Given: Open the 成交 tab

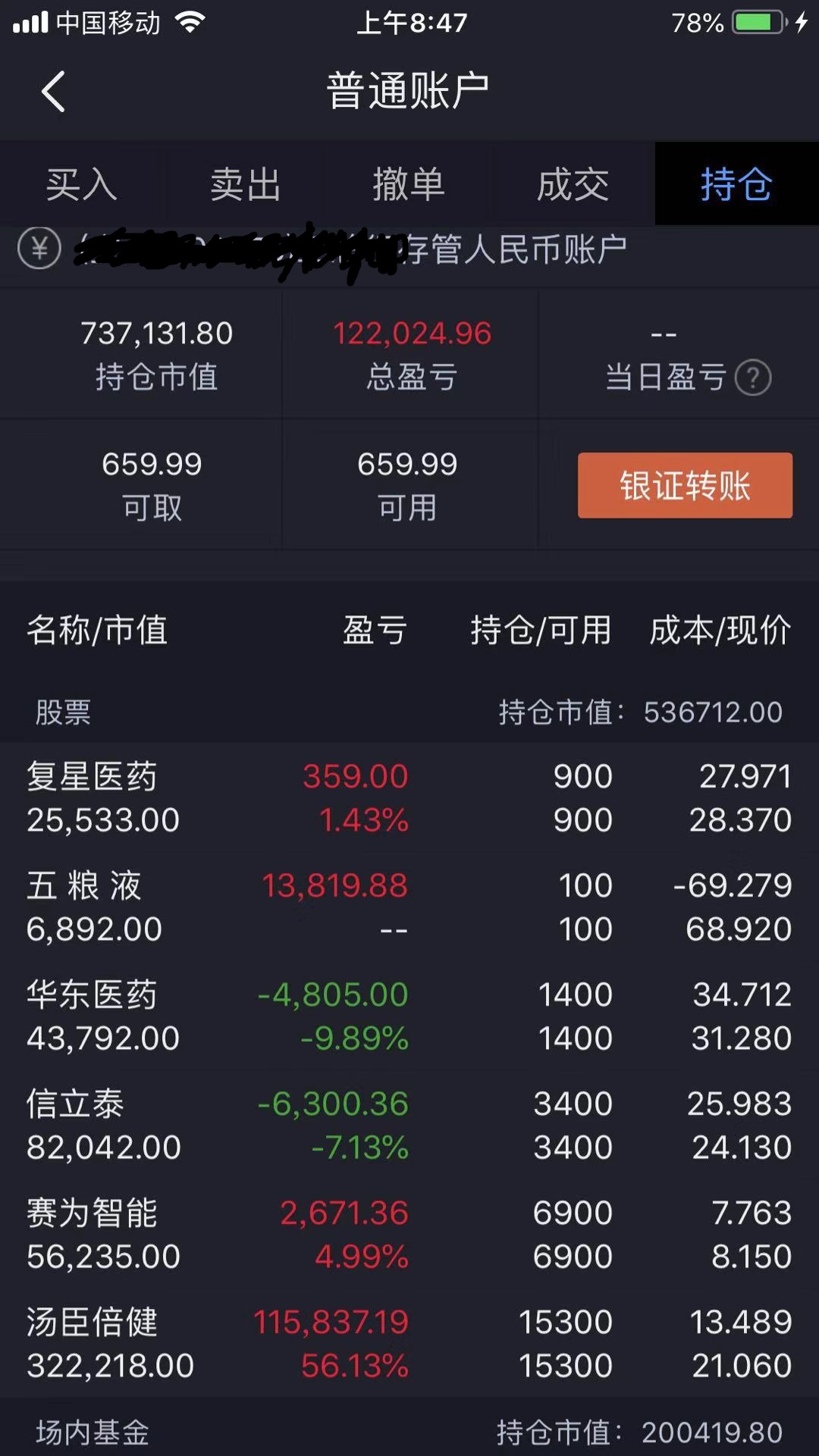Looking at the screenshot, I should (x=573, y=184).
